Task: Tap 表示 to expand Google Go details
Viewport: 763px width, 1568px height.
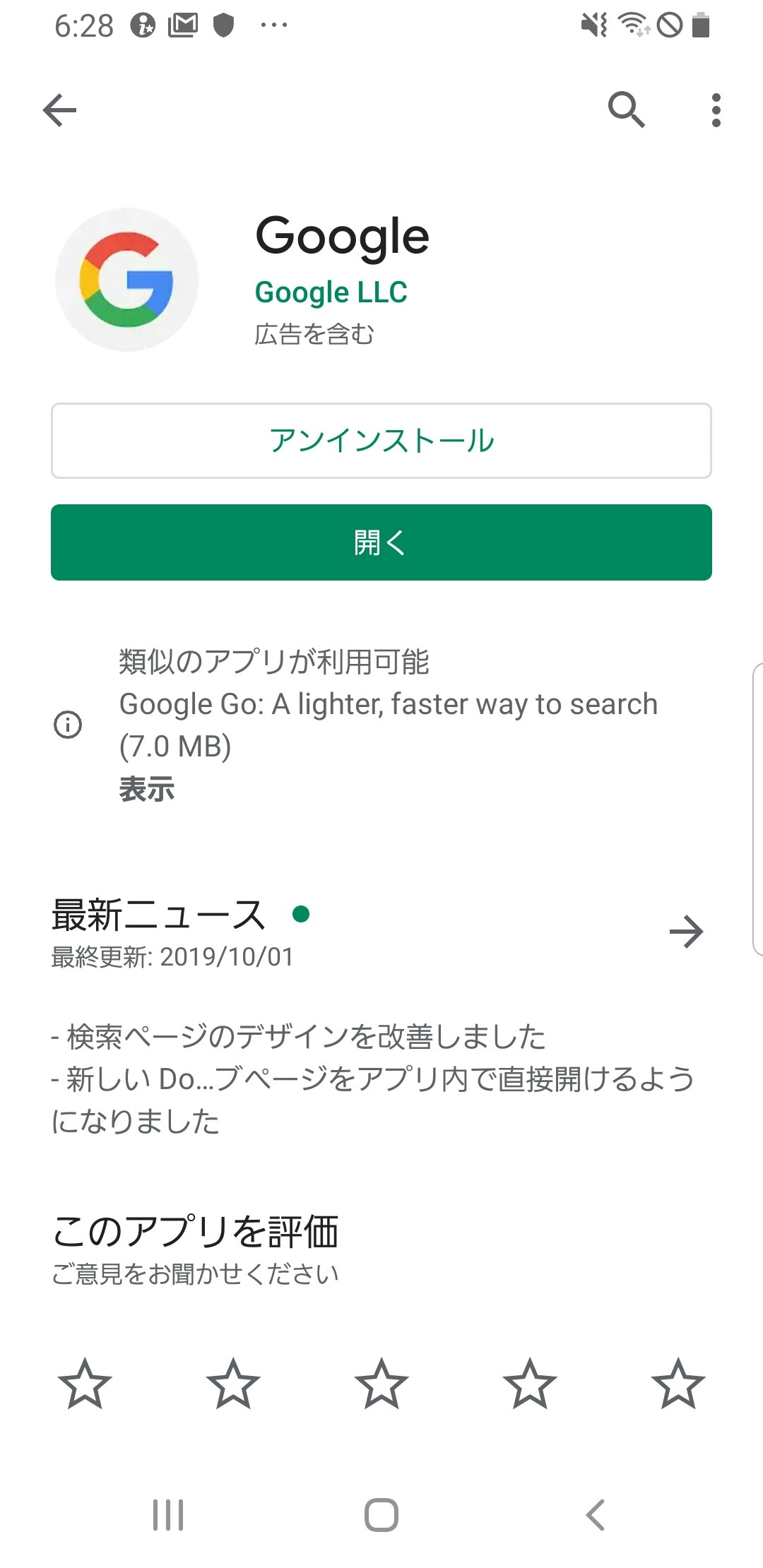Action: click(147, 790)
